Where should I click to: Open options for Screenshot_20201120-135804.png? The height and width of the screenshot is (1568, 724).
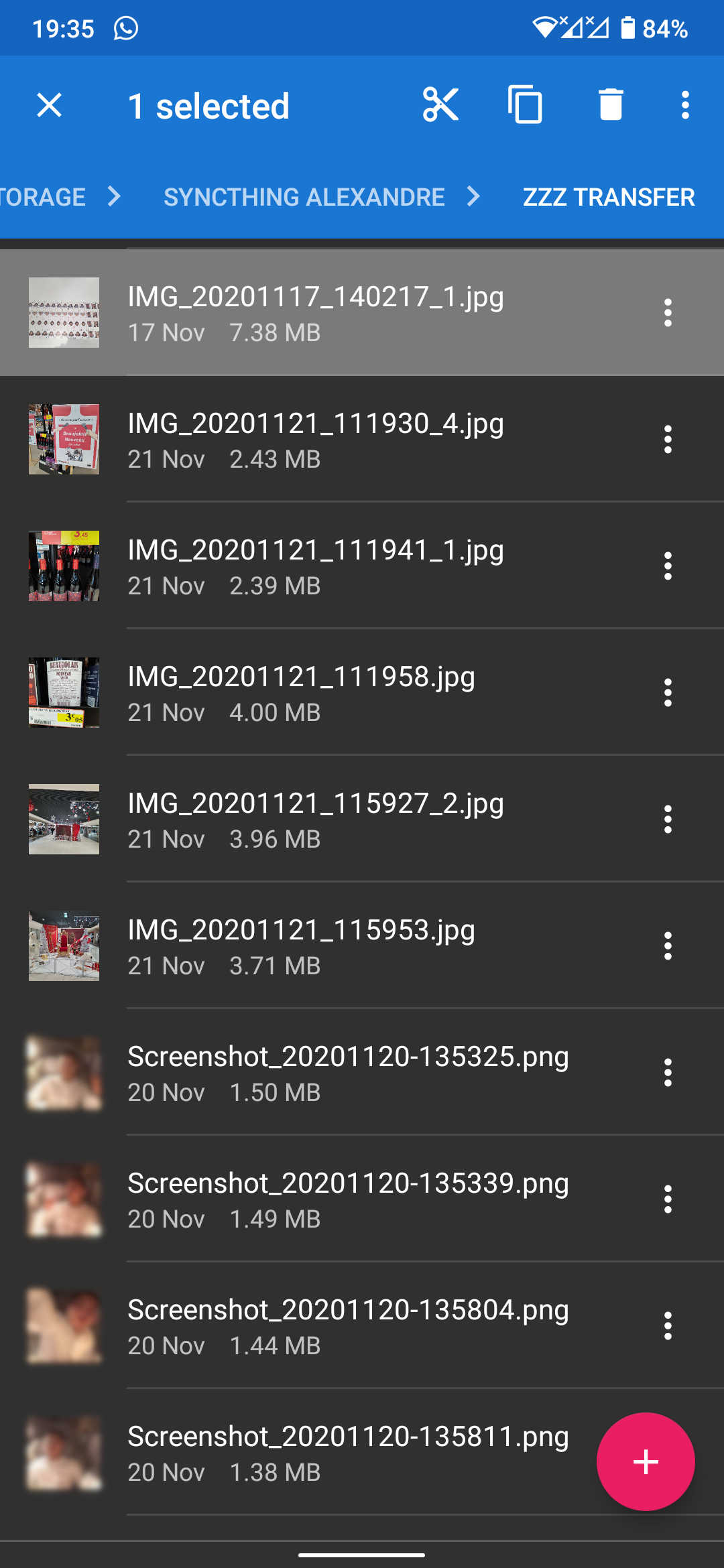pyautogui.click(x=668, y=1325)
